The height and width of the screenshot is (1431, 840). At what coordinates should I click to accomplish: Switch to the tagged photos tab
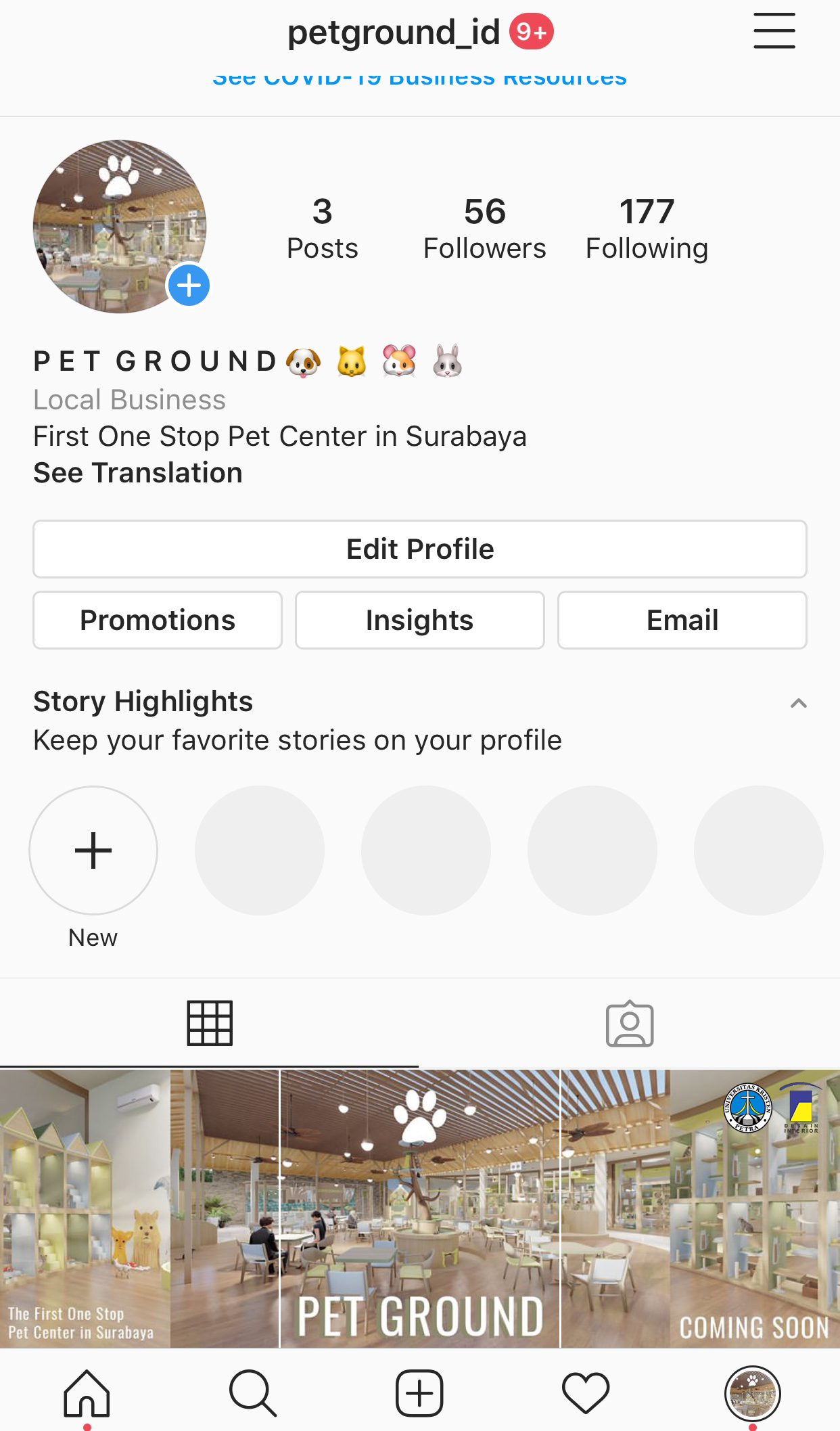coord(629,1023)
